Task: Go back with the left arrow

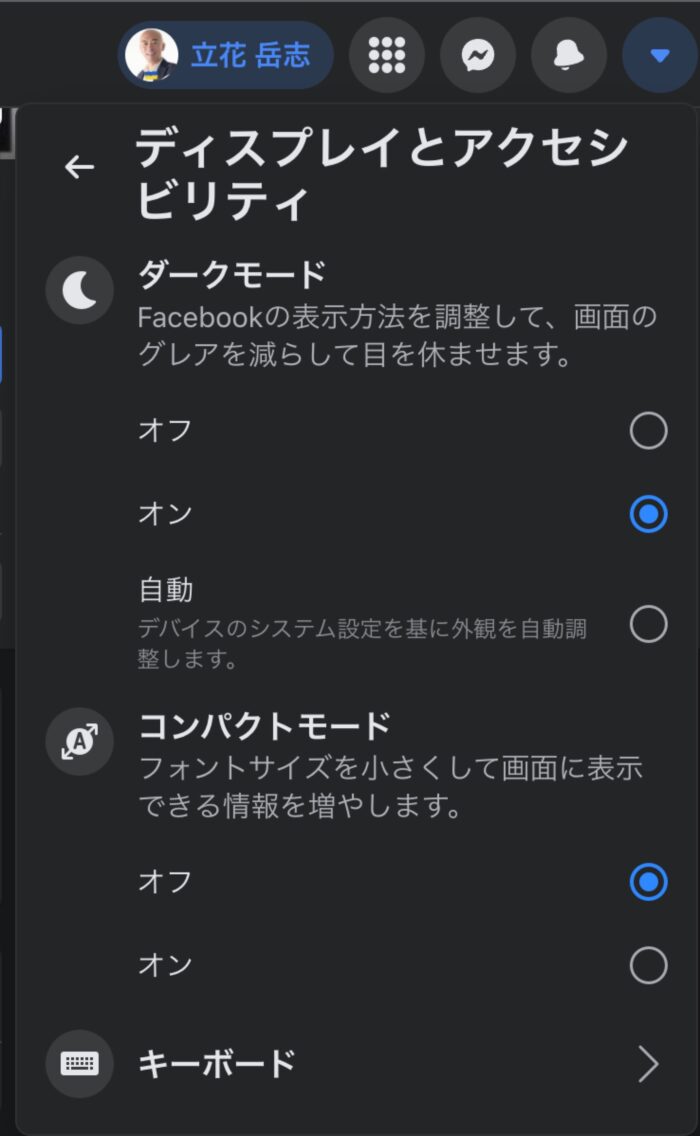Action: pos(79,167)
